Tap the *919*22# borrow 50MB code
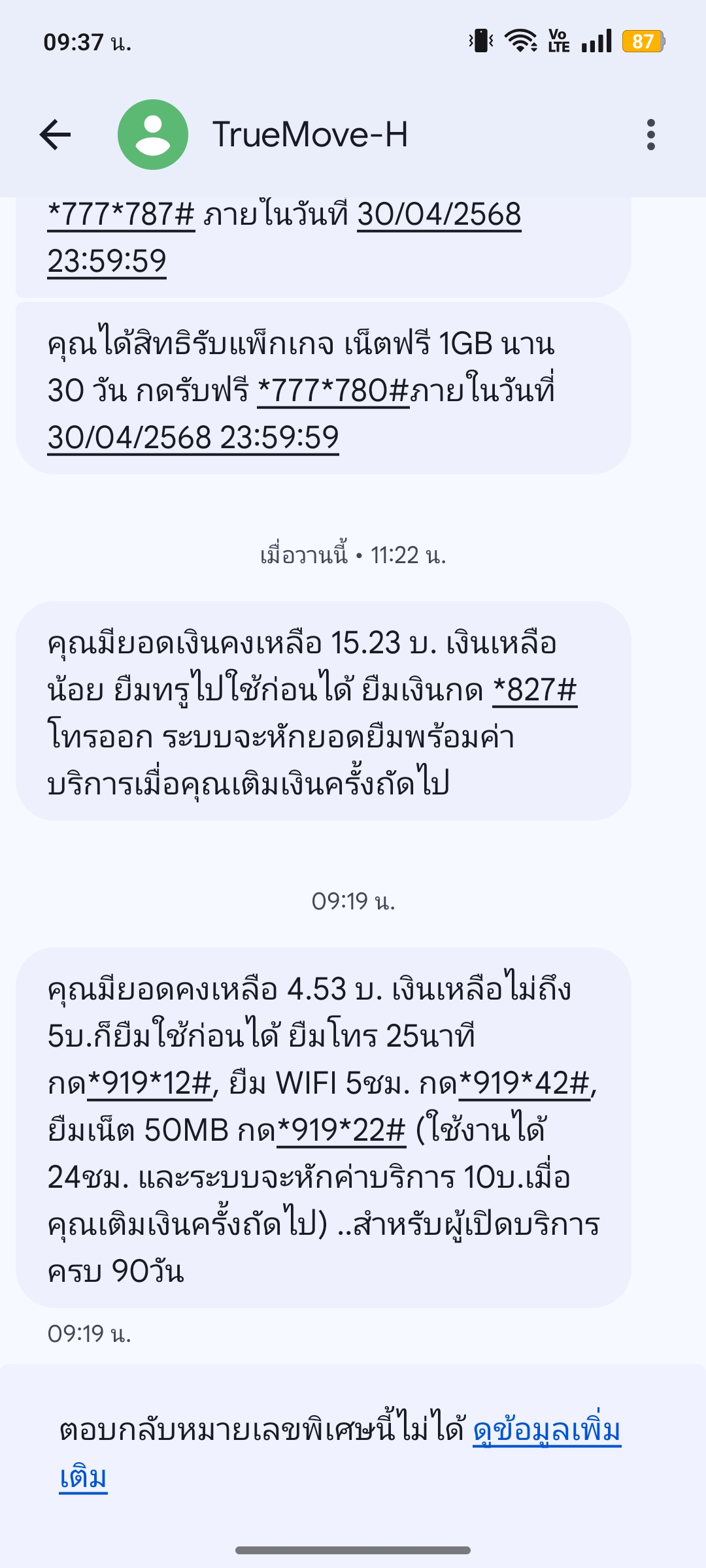The image size is (706, 1568). (341, 1130)
